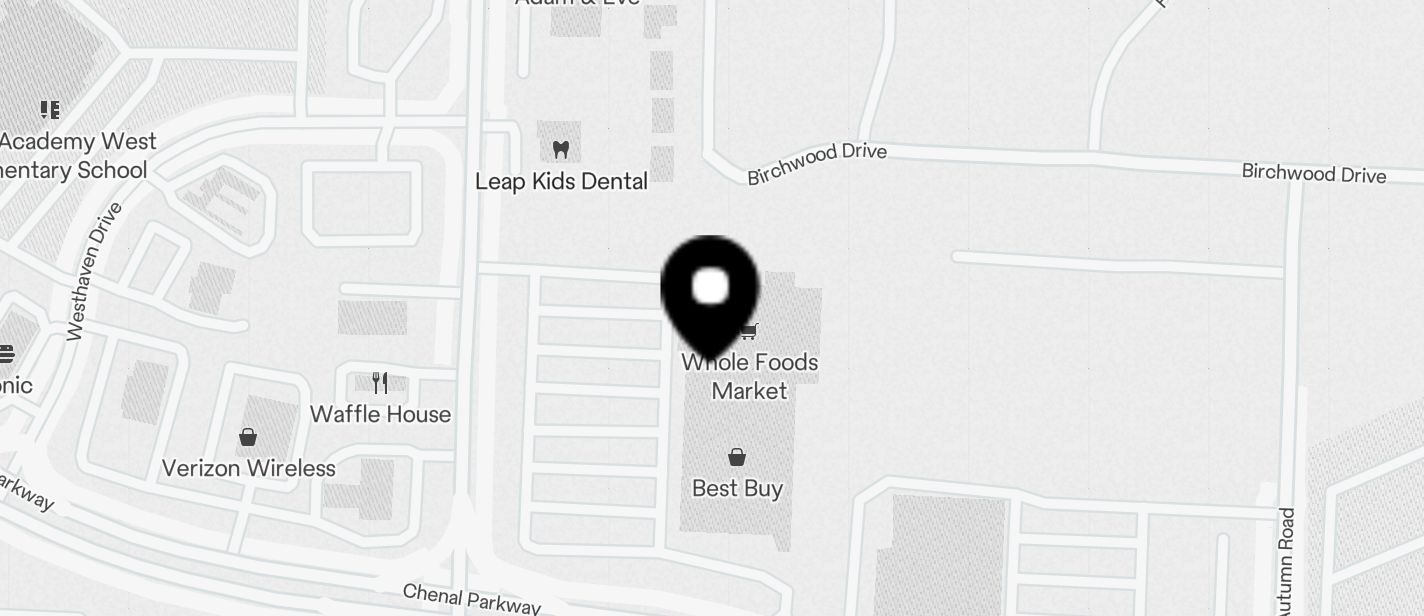Tap the black location pin marker
This screenshot has height=616, width=1424.
710,290
